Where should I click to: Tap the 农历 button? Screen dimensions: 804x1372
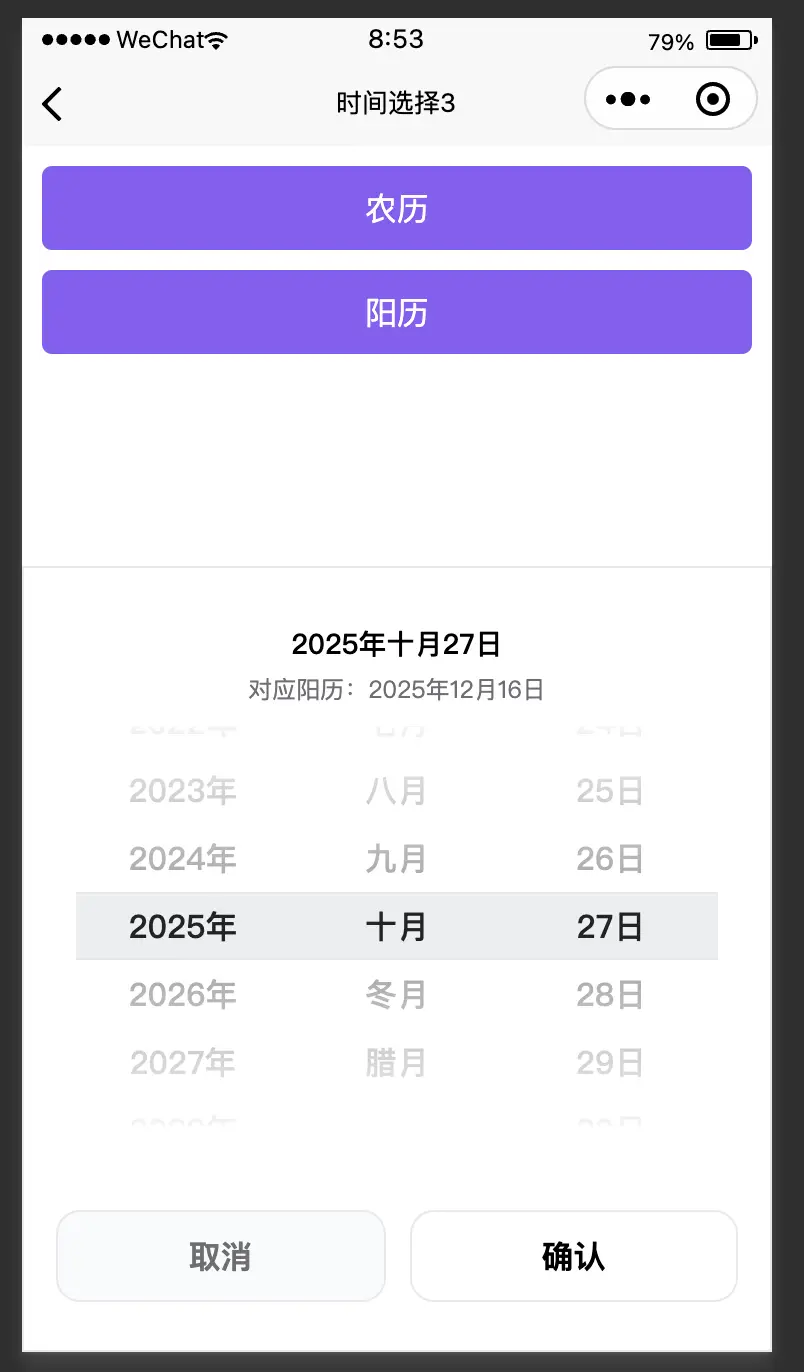[397, 208]
